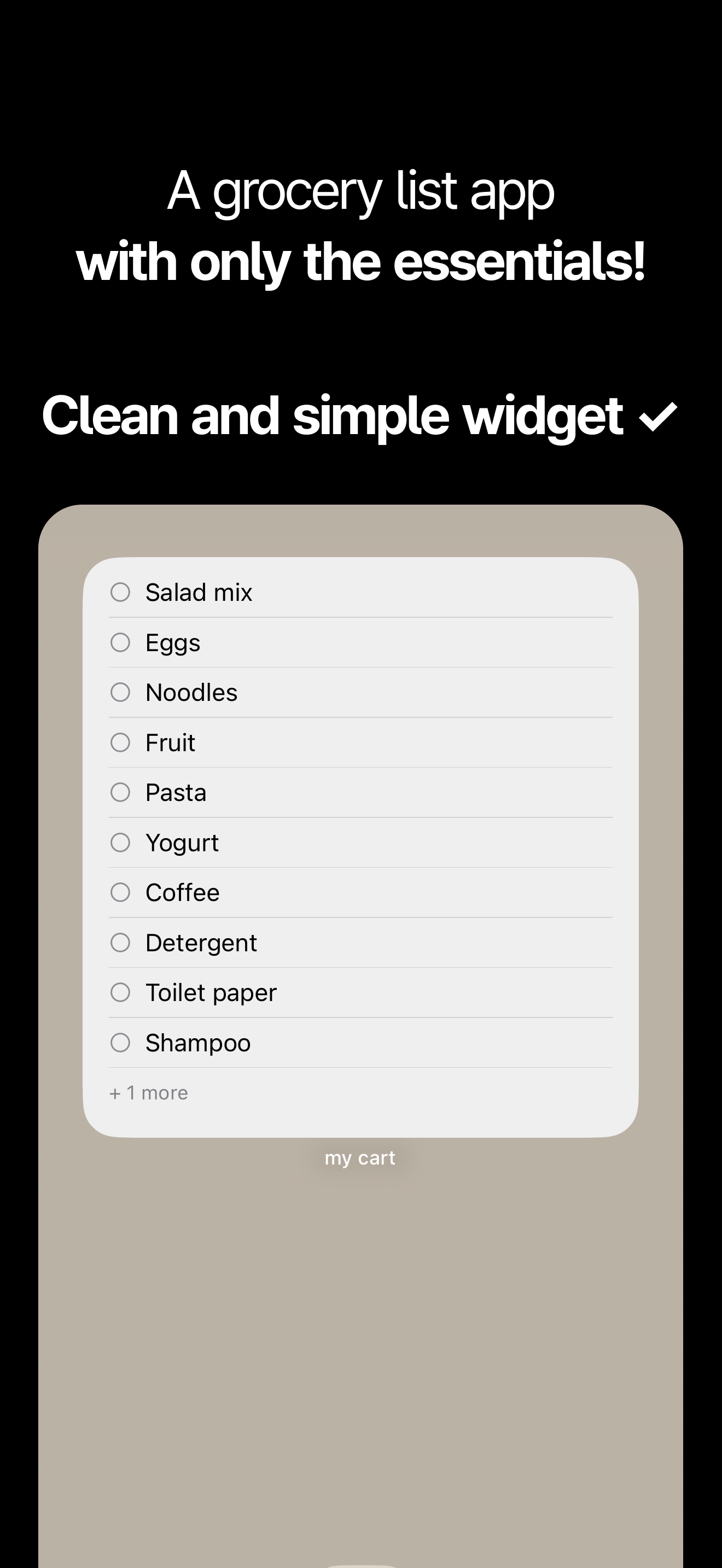
Task: Check off Yogurt from the list
Action: point(120,842)
